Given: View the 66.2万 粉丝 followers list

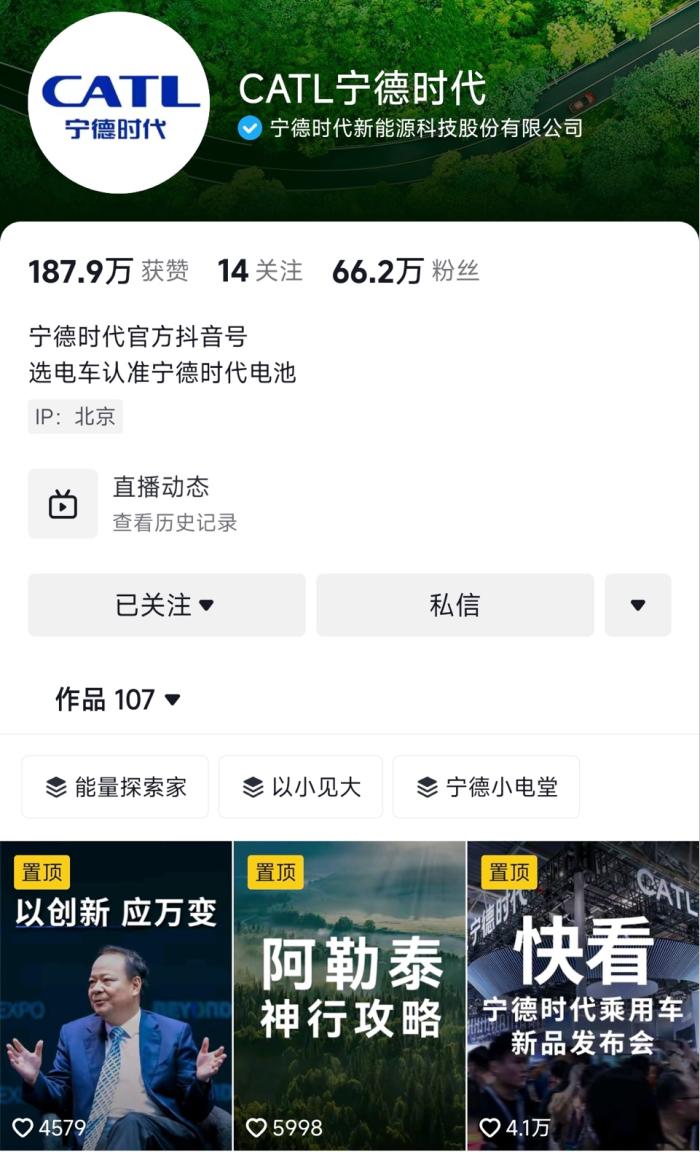Looking at the screenshot, I should click(405, 271).
